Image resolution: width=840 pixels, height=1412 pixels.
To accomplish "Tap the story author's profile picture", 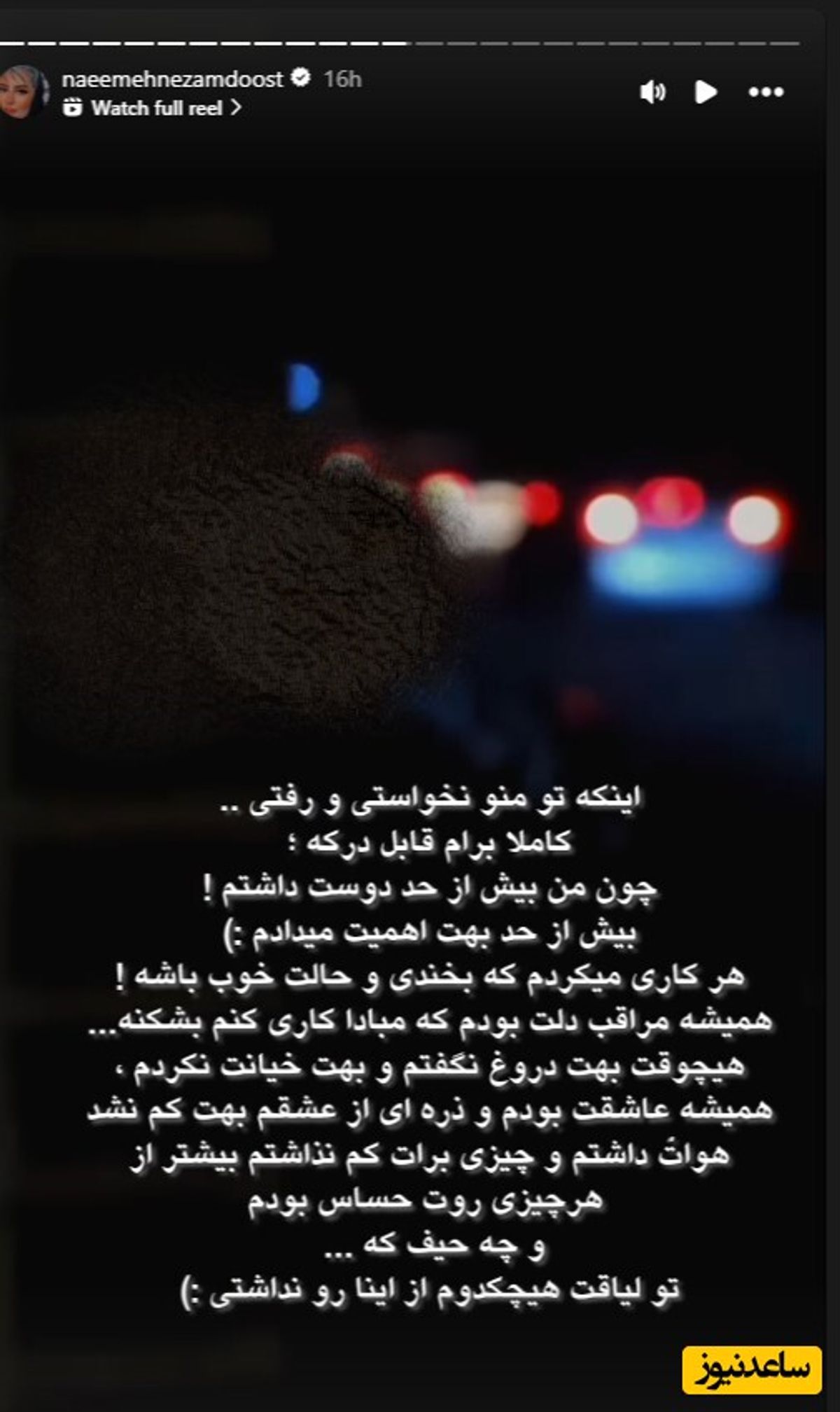I will click(x=22, y=92).
